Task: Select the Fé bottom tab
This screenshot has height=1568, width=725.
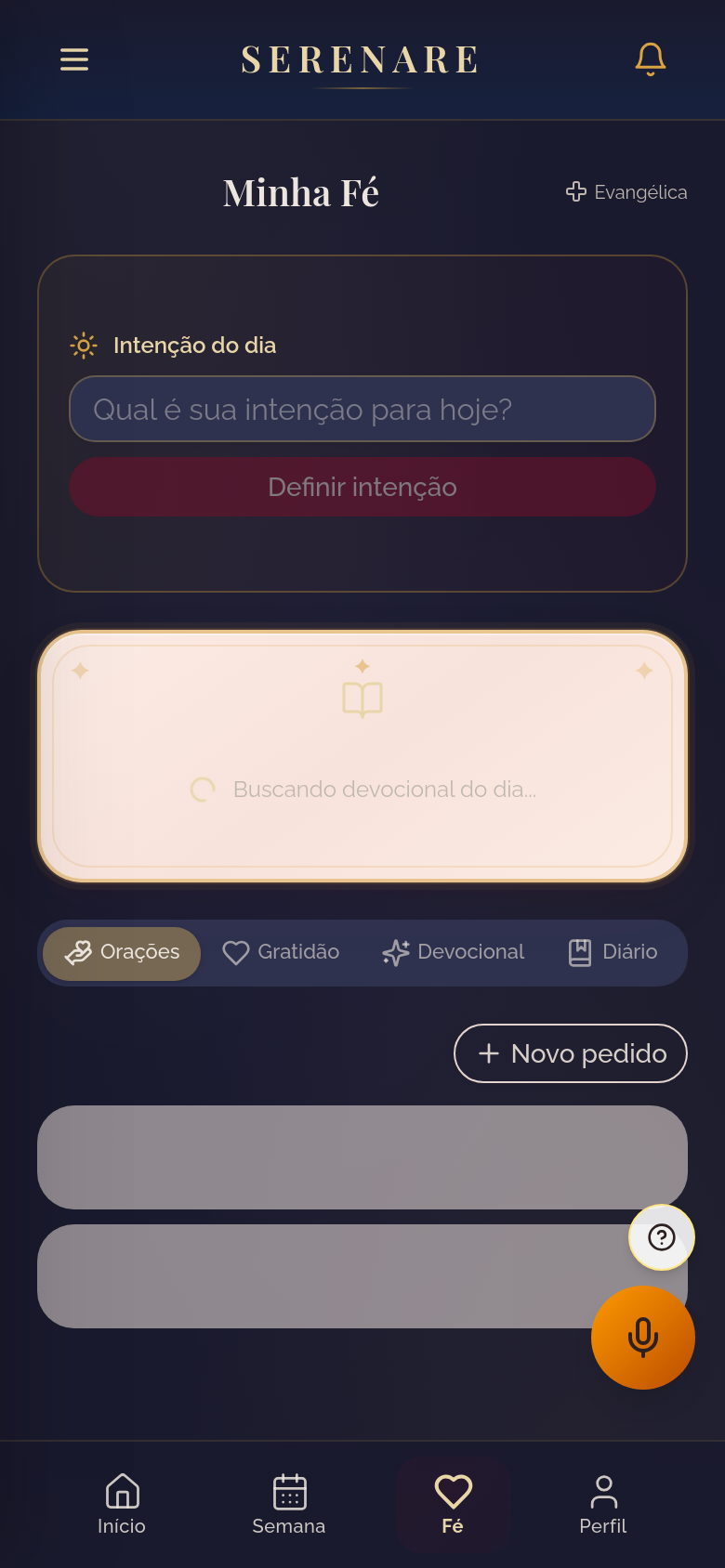Action: [x=453, y=1503]
